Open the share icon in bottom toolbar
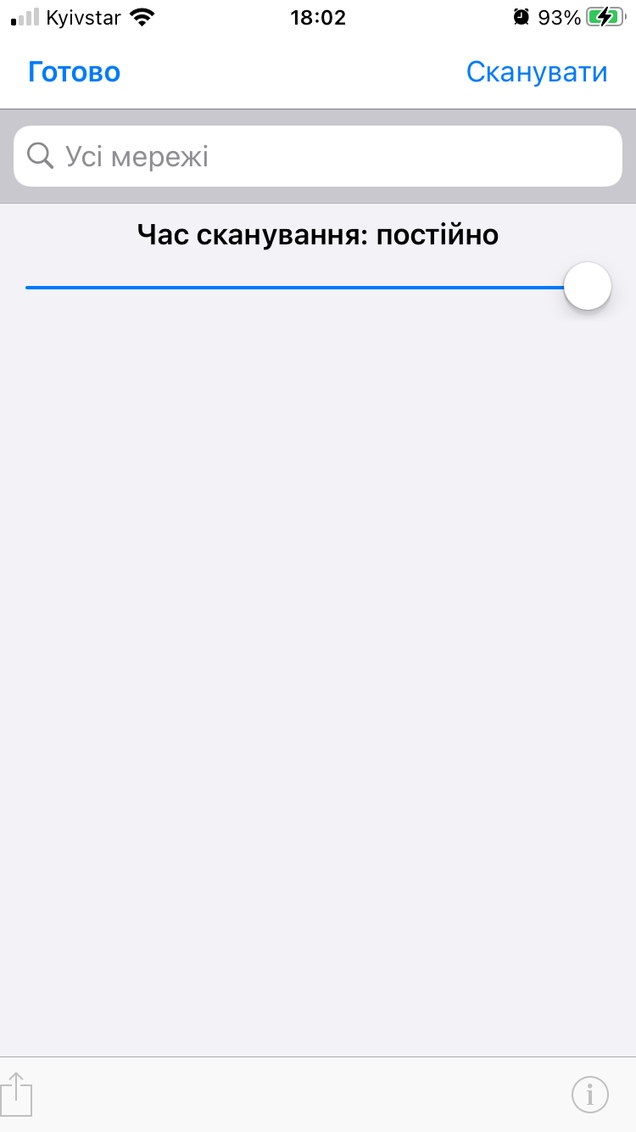636x1132 pixels. 17,1094
